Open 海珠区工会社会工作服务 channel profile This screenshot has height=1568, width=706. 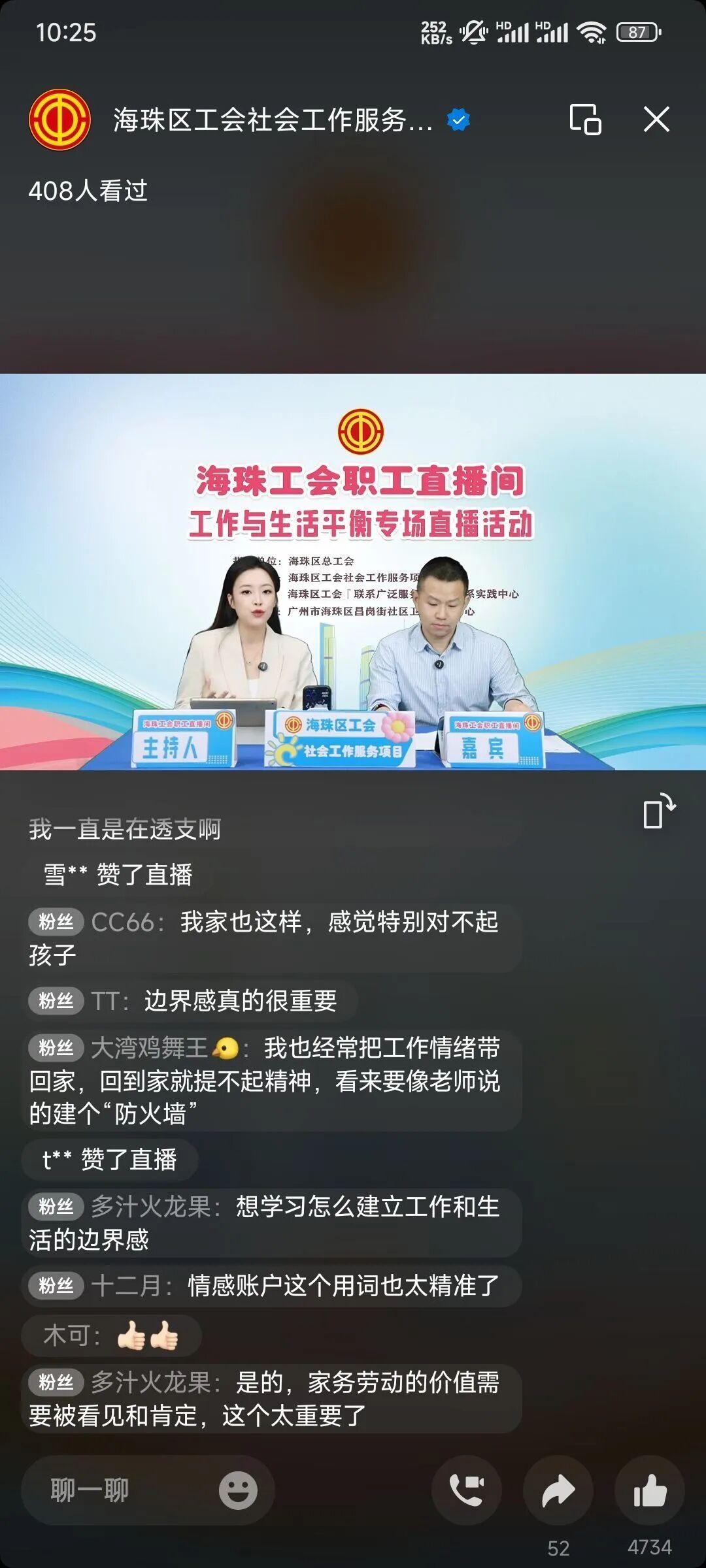point(273,120)
